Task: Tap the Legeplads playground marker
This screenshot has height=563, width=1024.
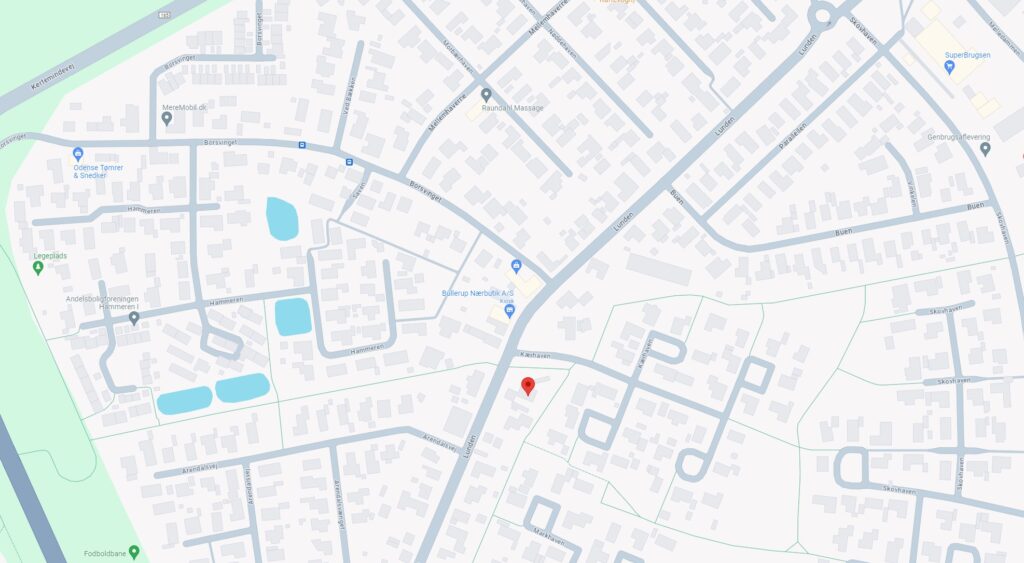Action: point(38,268)
